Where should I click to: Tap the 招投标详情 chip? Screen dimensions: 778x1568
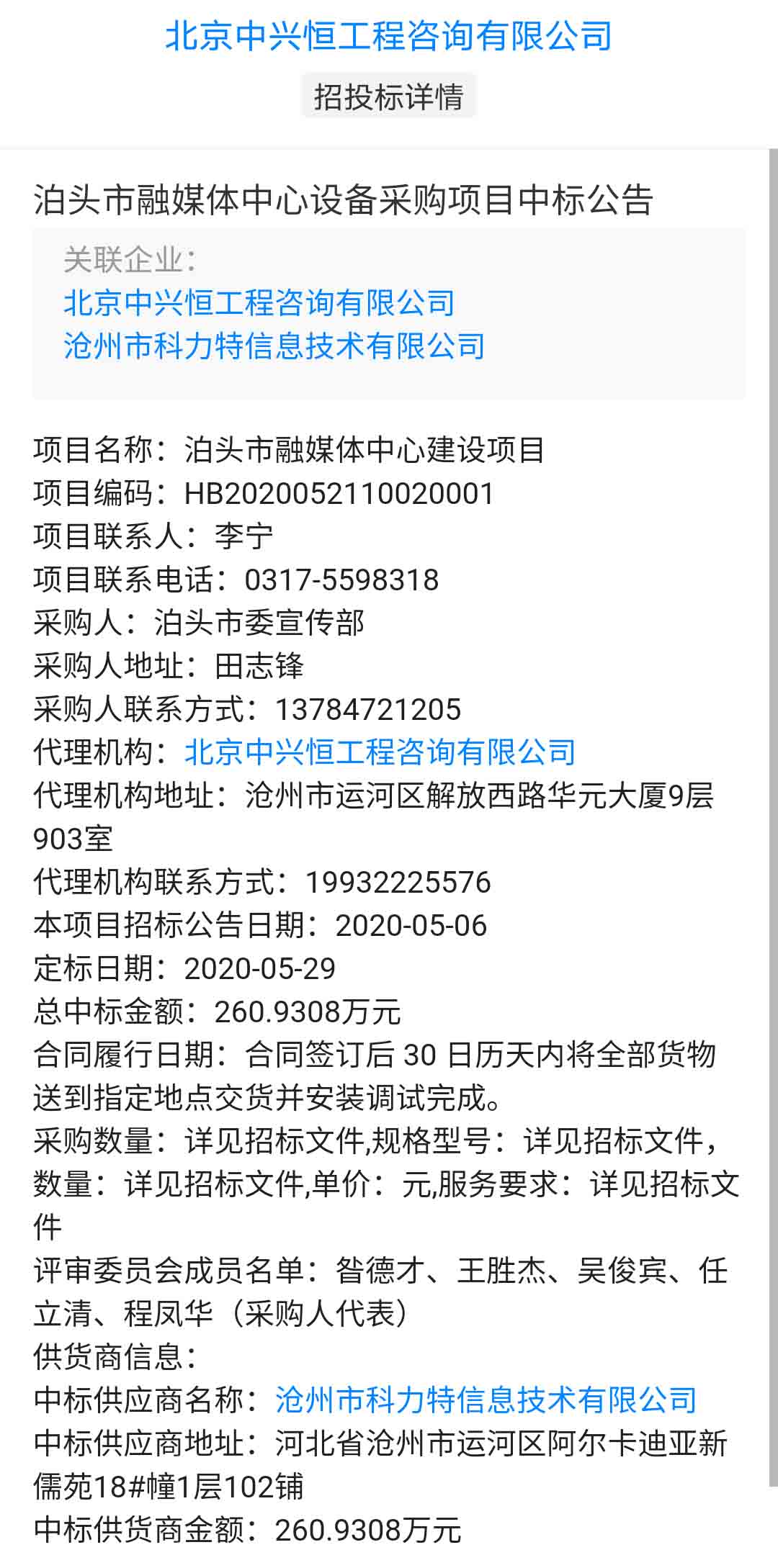[388, 96]
